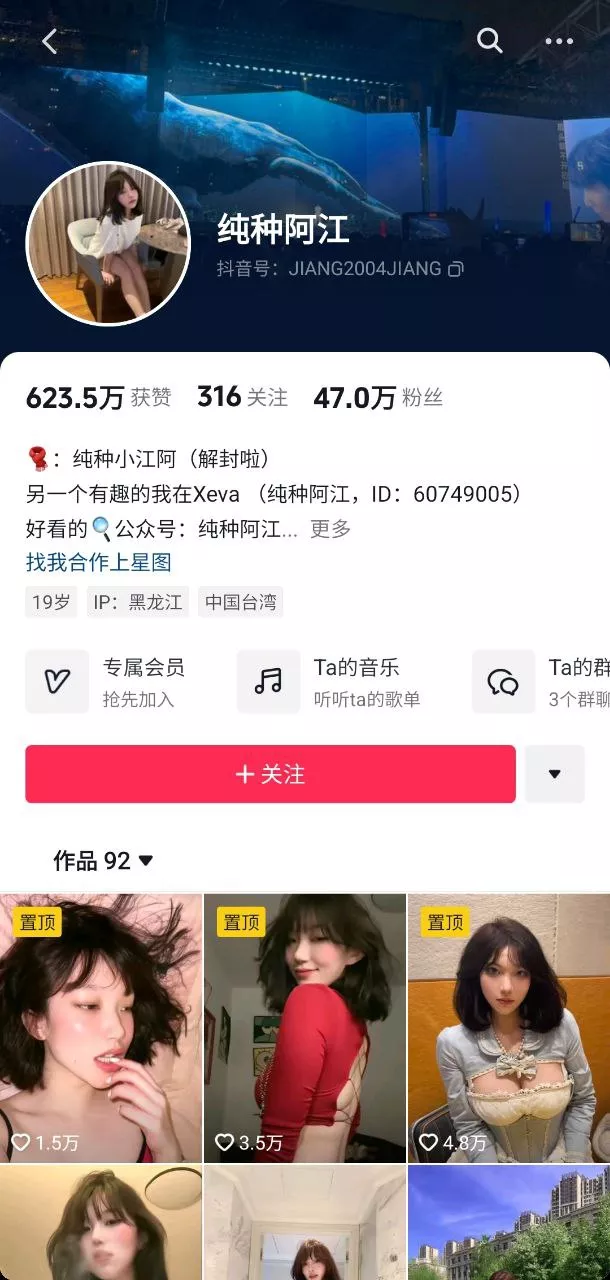610x1280 pixels.
Task: Open the 作品 92 sort dropdown
Action: pos(104,860)
